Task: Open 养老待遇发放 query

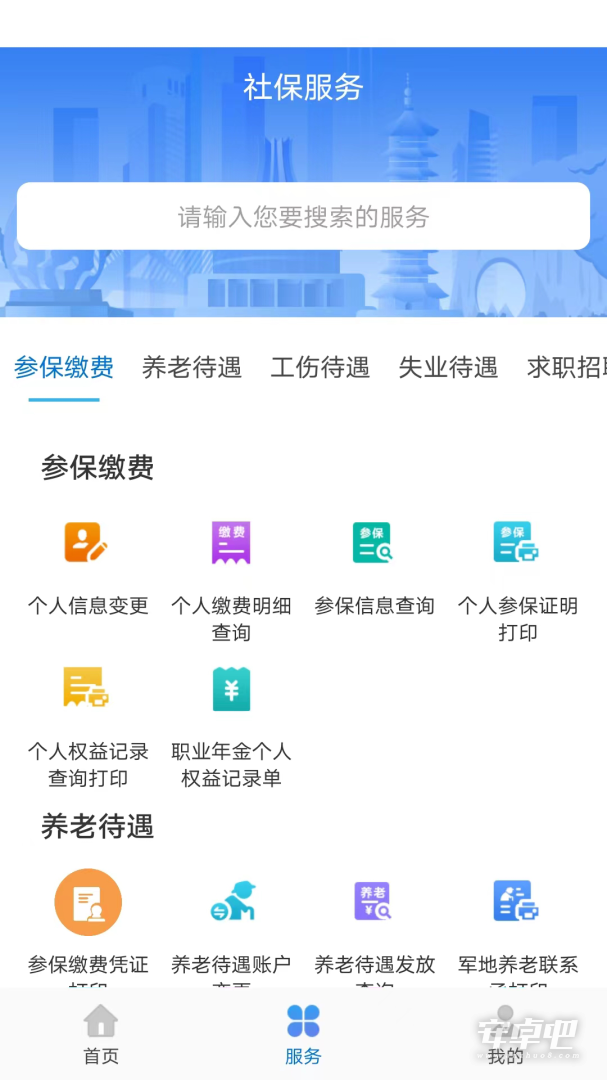Action: click(x=374, y=926)
